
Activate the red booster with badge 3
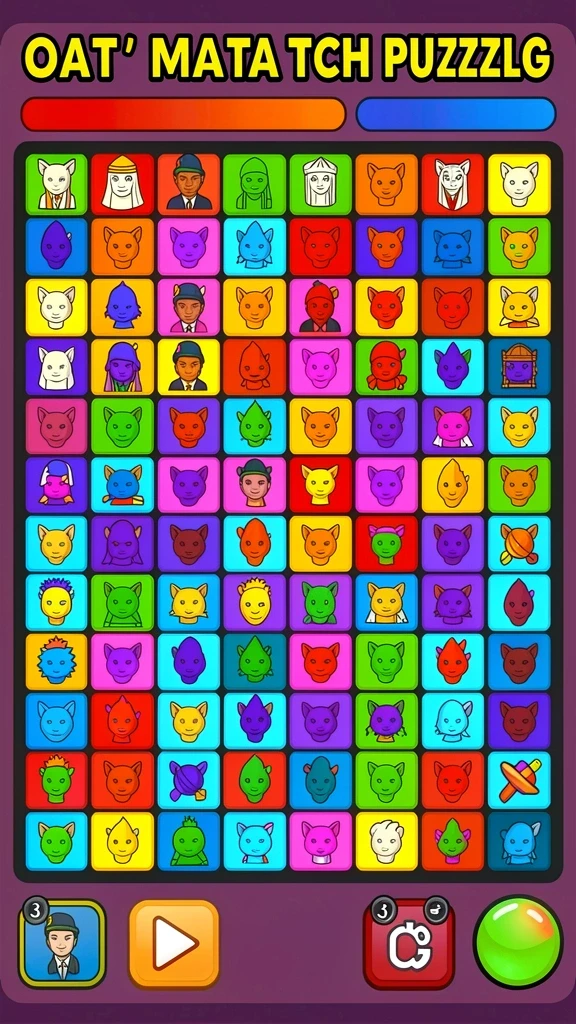tap(409, 943)
